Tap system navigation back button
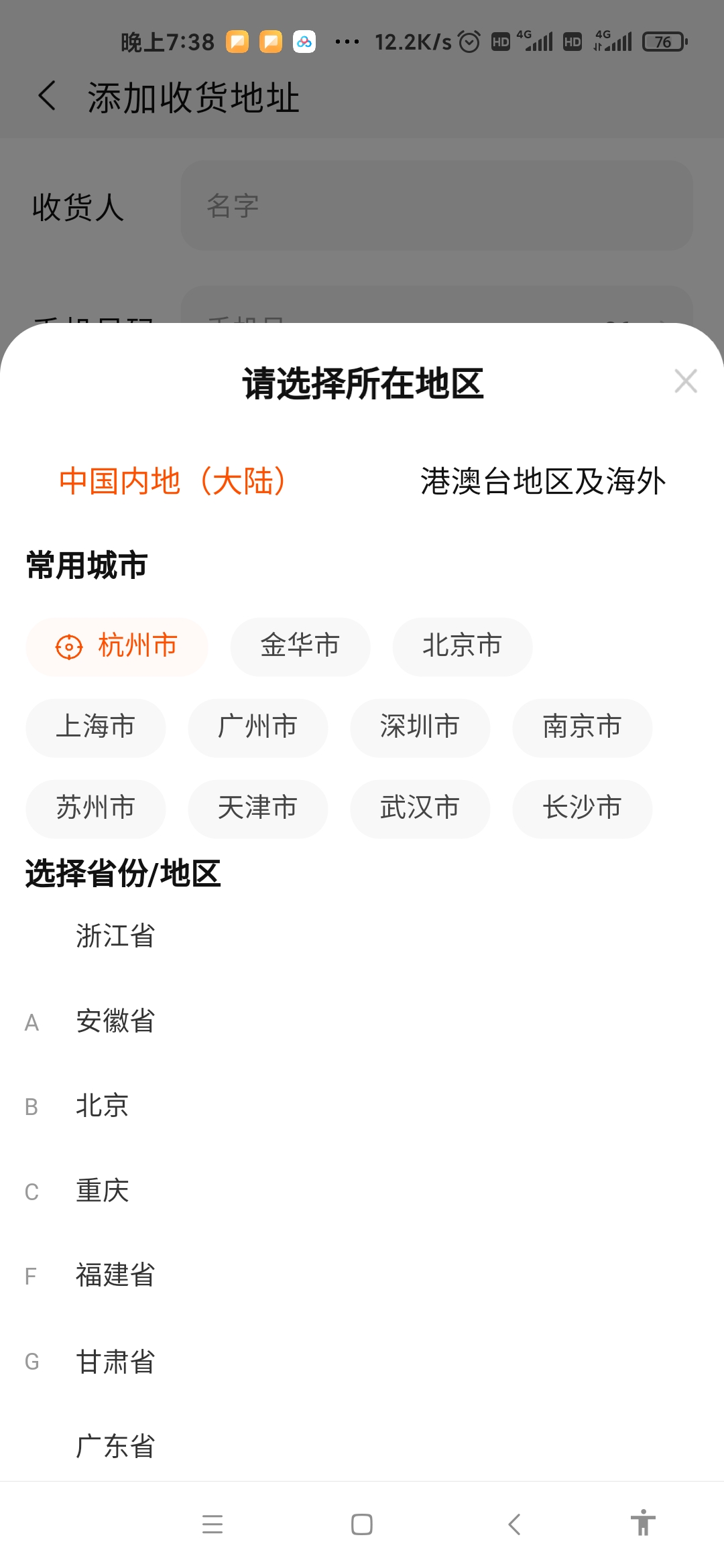Viewport: 724px width, 1568px height. (x=514, y=1524)
